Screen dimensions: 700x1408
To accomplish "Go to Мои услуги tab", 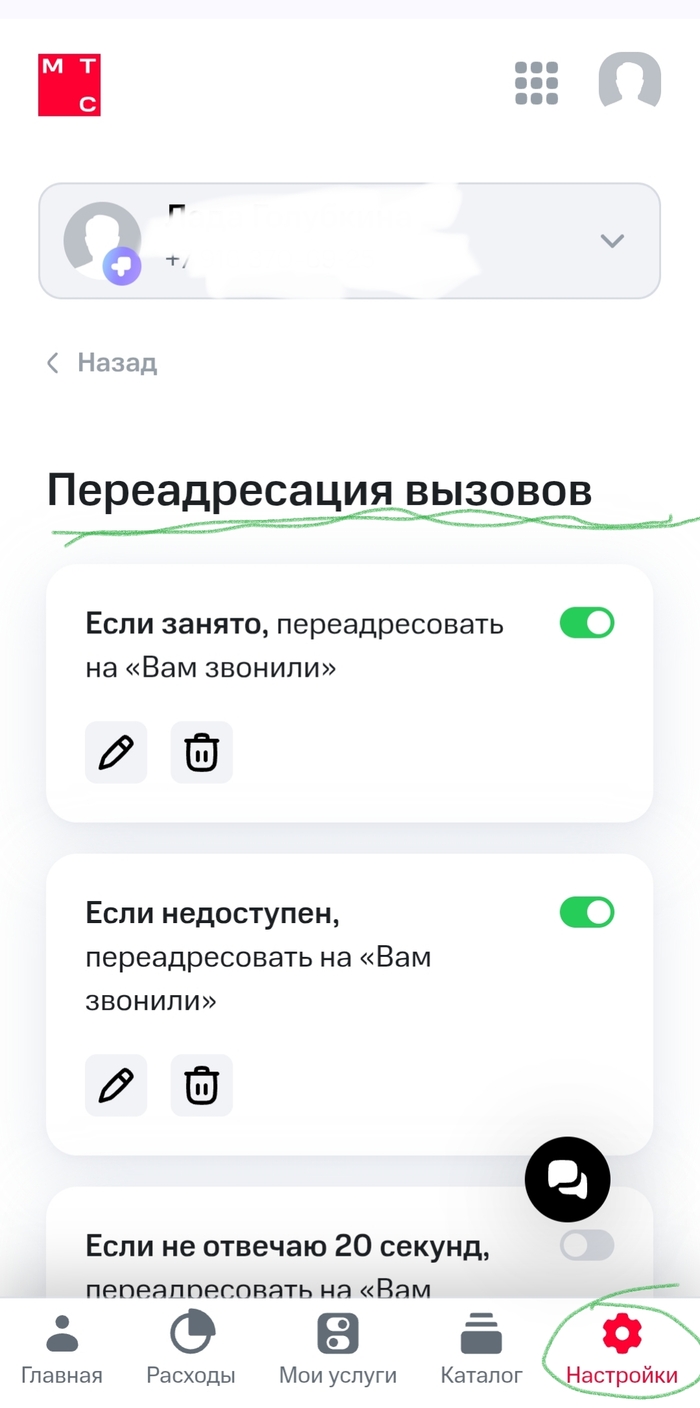I will (x=338, y=1350).
